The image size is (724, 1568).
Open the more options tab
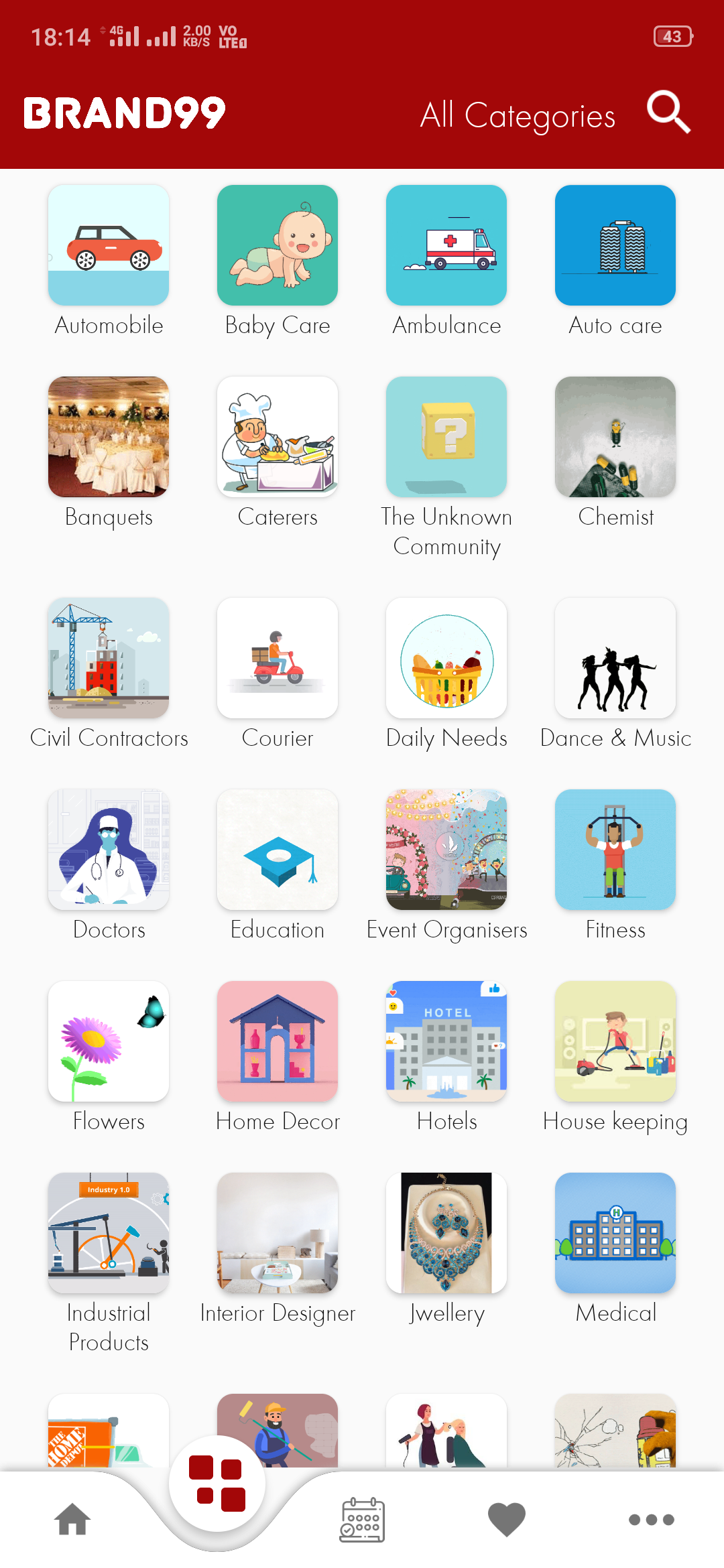coord(651,1519)
